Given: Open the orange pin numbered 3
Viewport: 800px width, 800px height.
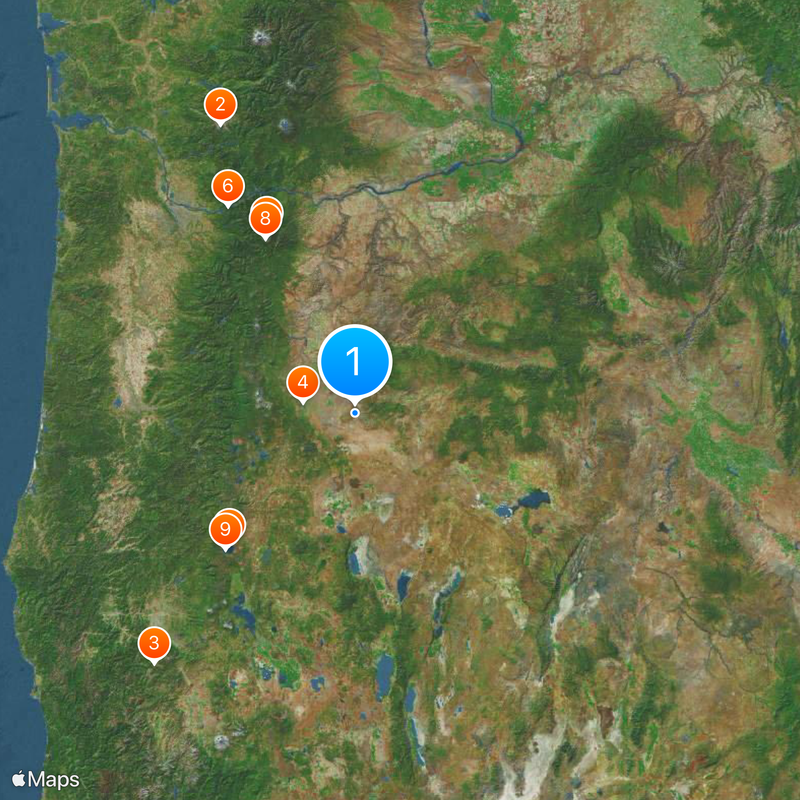Looking at the screenshot, I should click(153, 642).
